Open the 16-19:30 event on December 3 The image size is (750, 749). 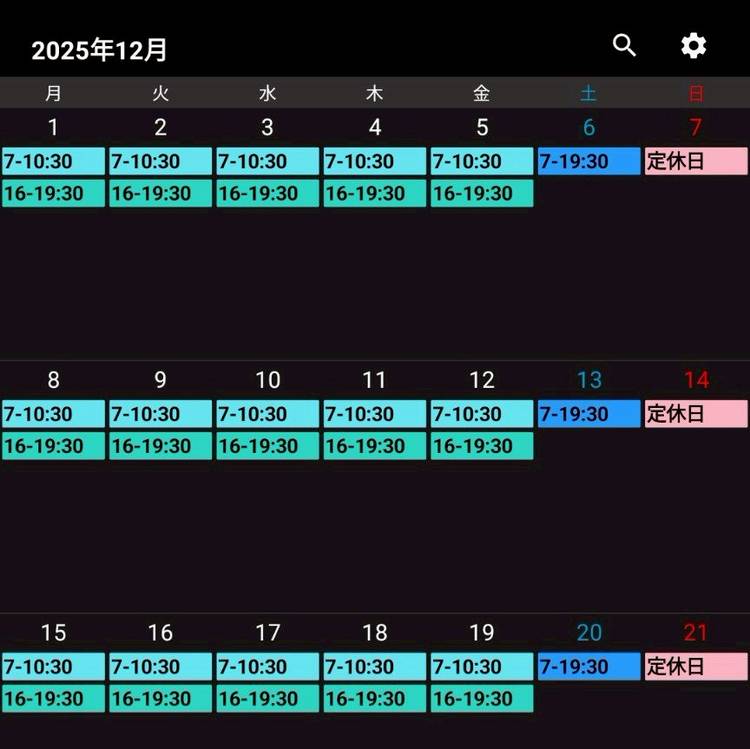tap(268, 193)
